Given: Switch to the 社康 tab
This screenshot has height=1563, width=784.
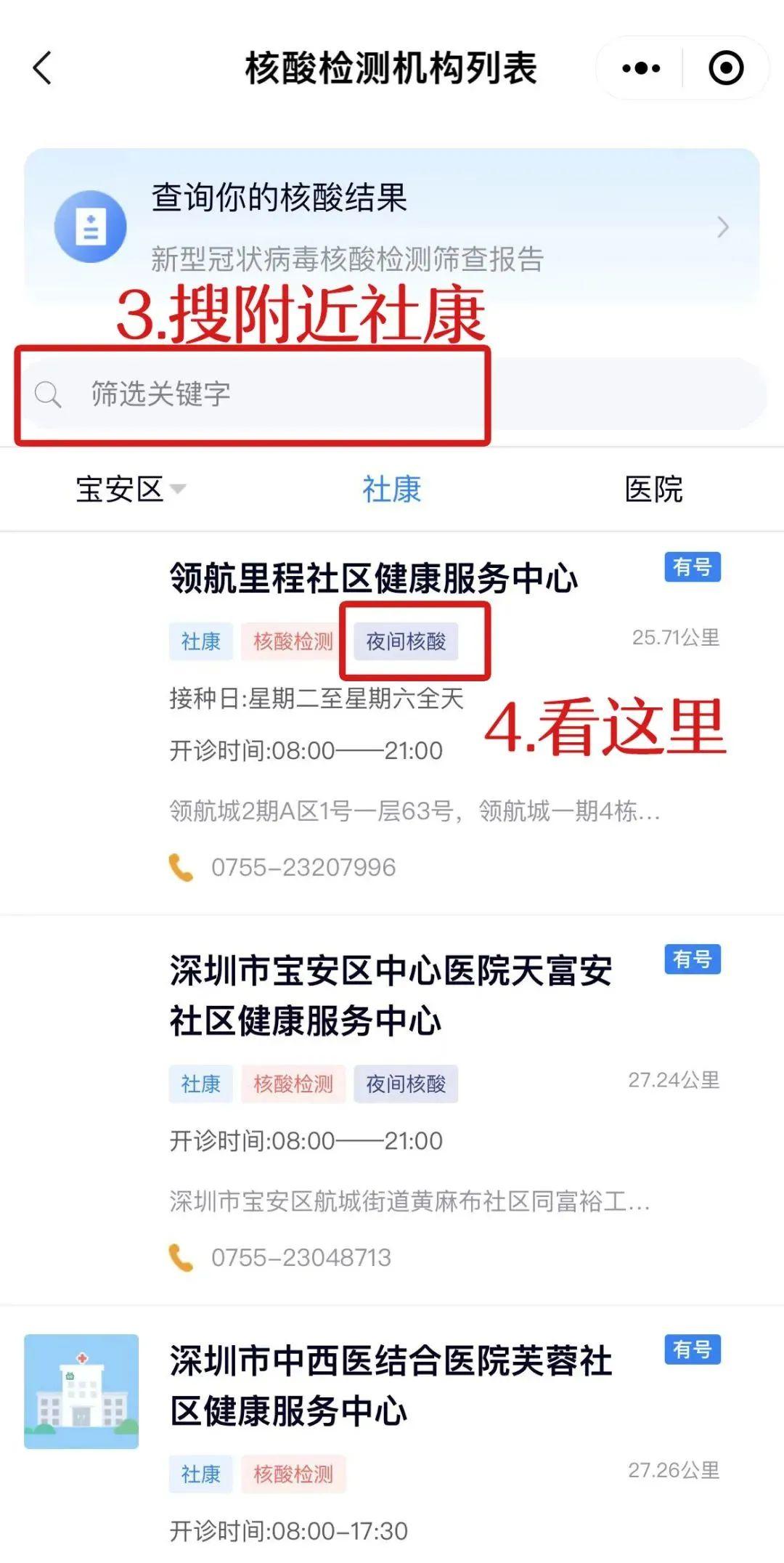Looking at the screenshot, I should [x=391, y=489].
